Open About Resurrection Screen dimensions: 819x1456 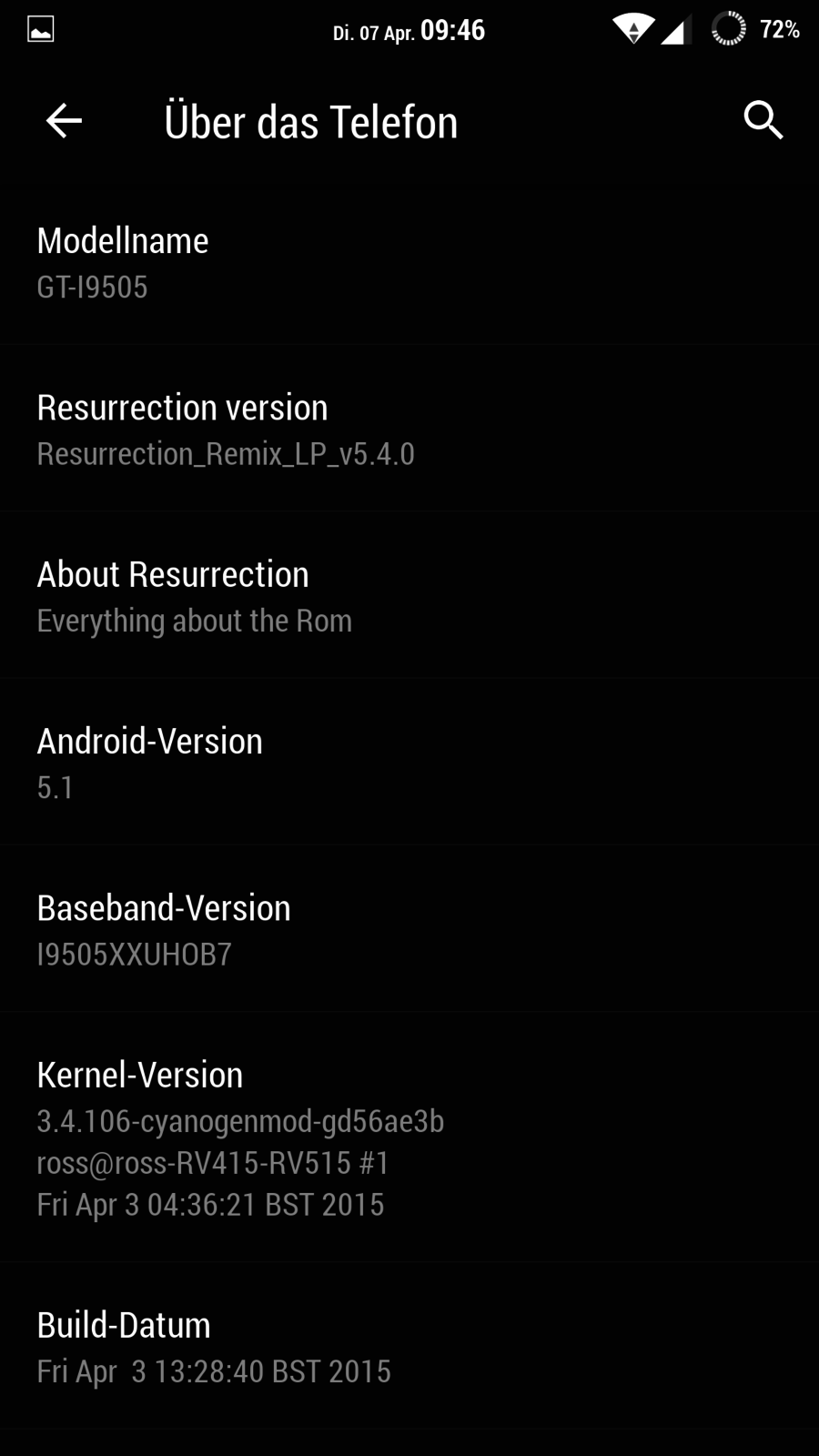click(x=409, y=596)
